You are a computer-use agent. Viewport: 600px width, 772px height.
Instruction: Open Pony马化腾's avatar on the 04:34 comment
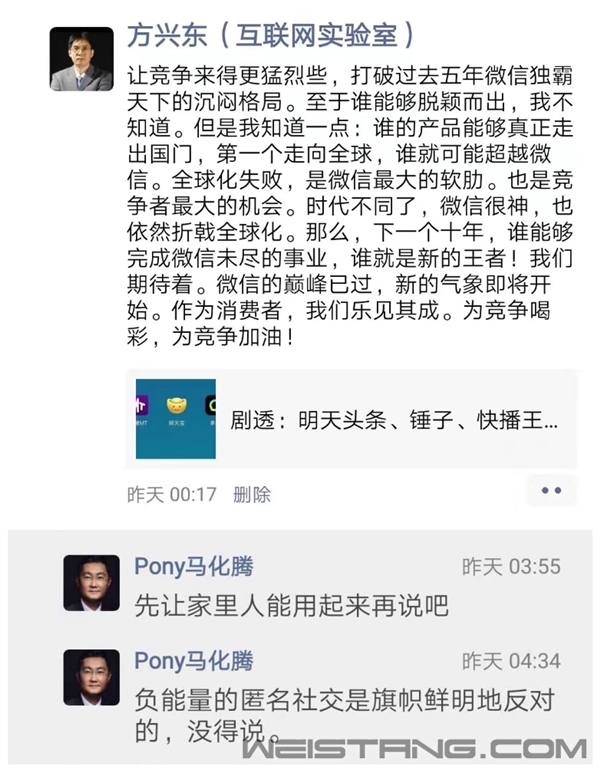pyautogui.click(x=91, y=677)
